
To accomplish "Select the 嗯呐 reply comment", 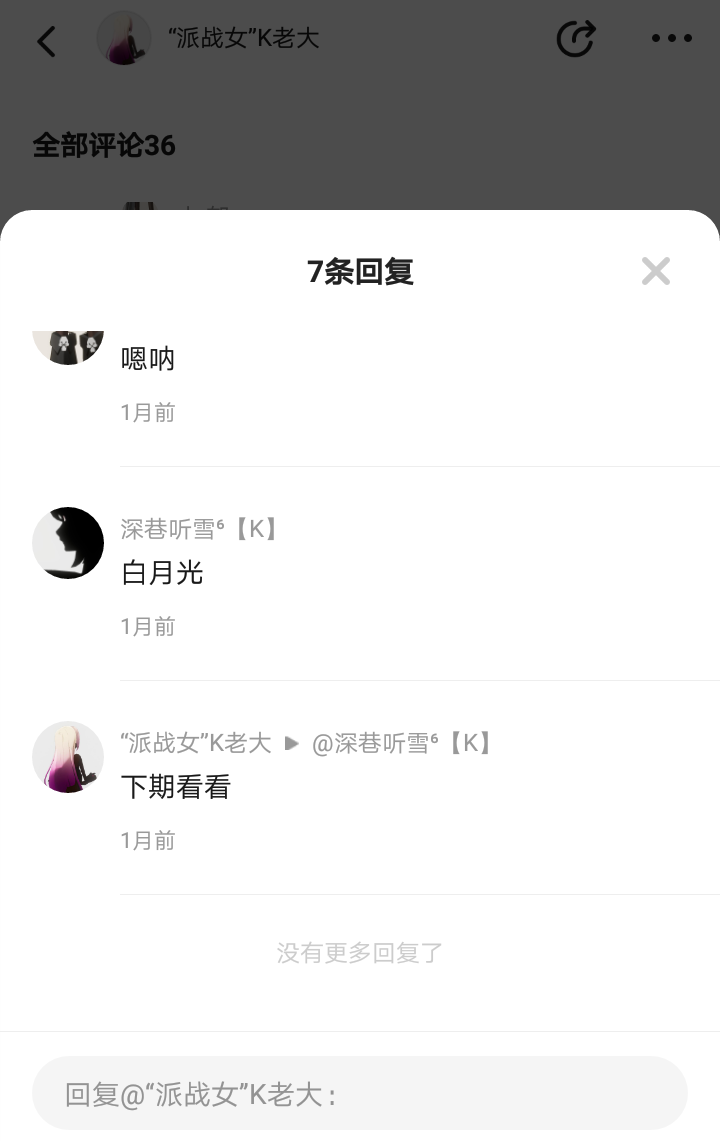I will 148,358.
